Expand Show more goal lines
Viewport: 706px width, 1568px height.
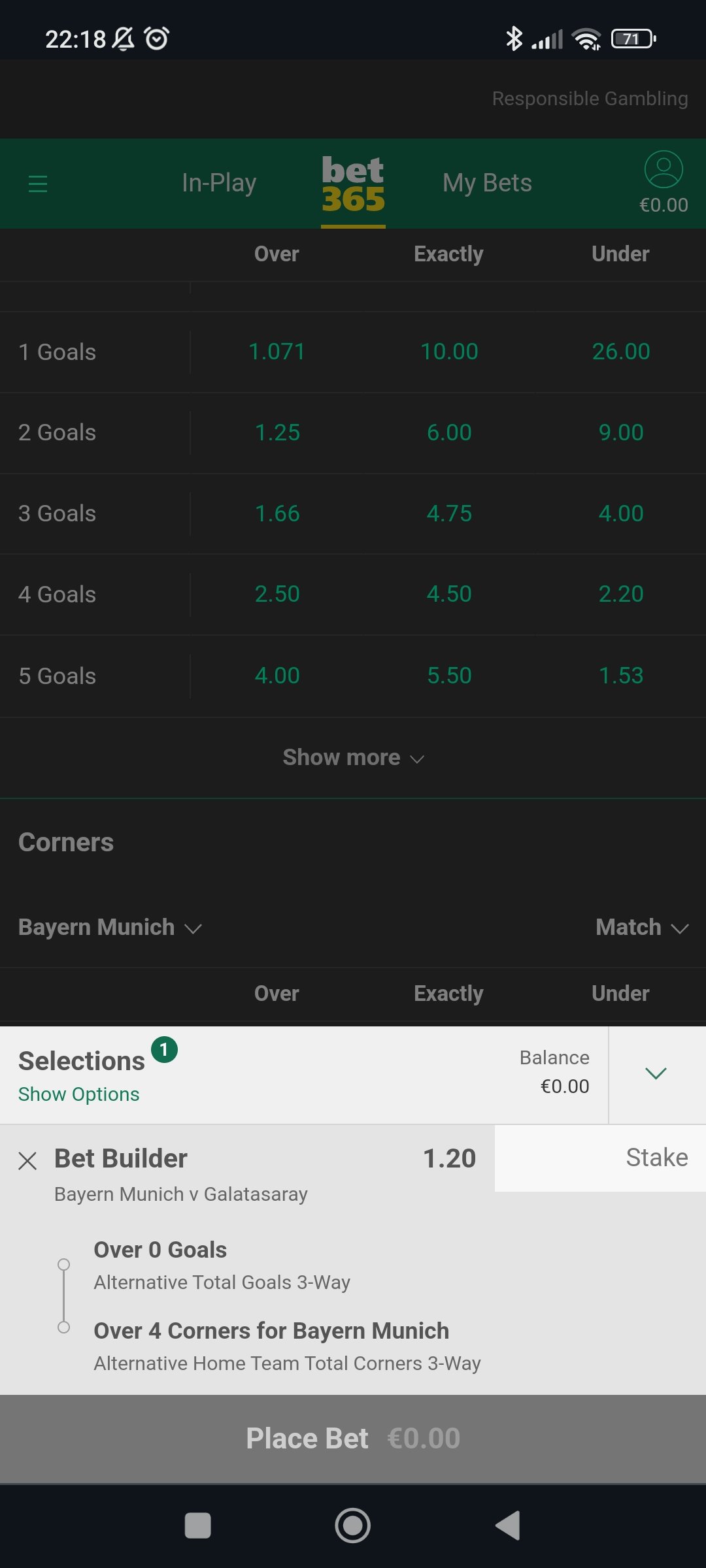353,758
